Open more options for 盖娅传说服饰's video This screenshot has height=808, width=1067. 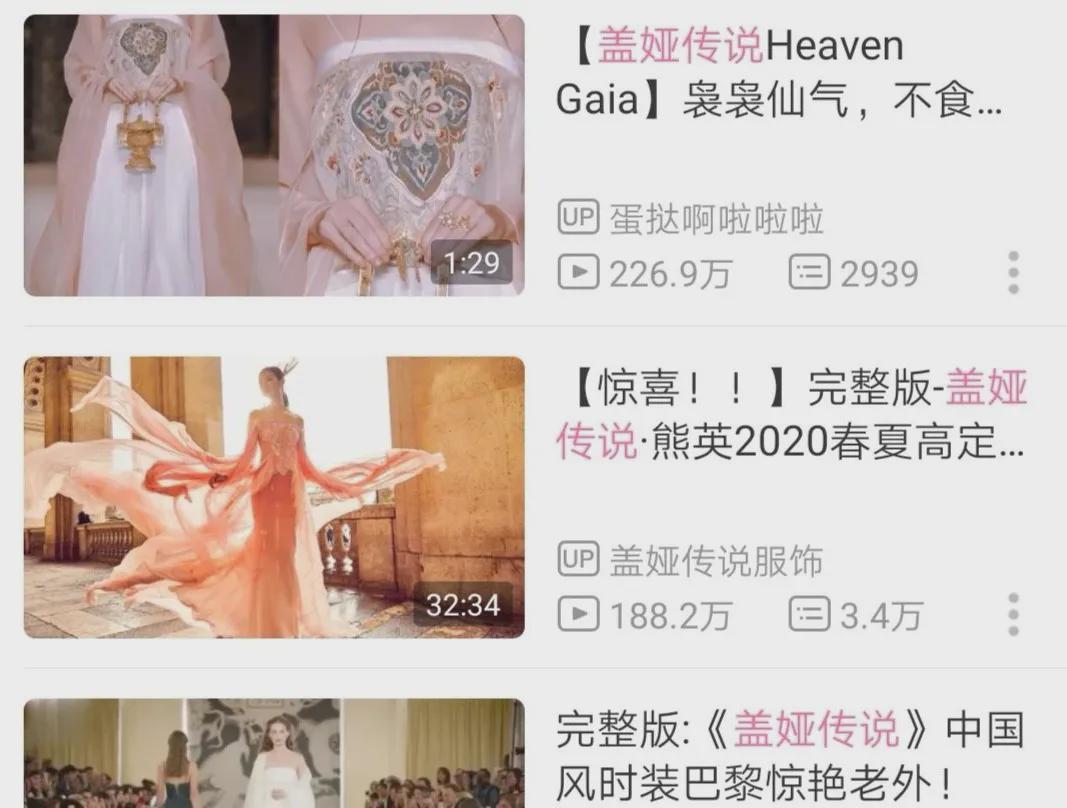click(x=1013, y=614)
